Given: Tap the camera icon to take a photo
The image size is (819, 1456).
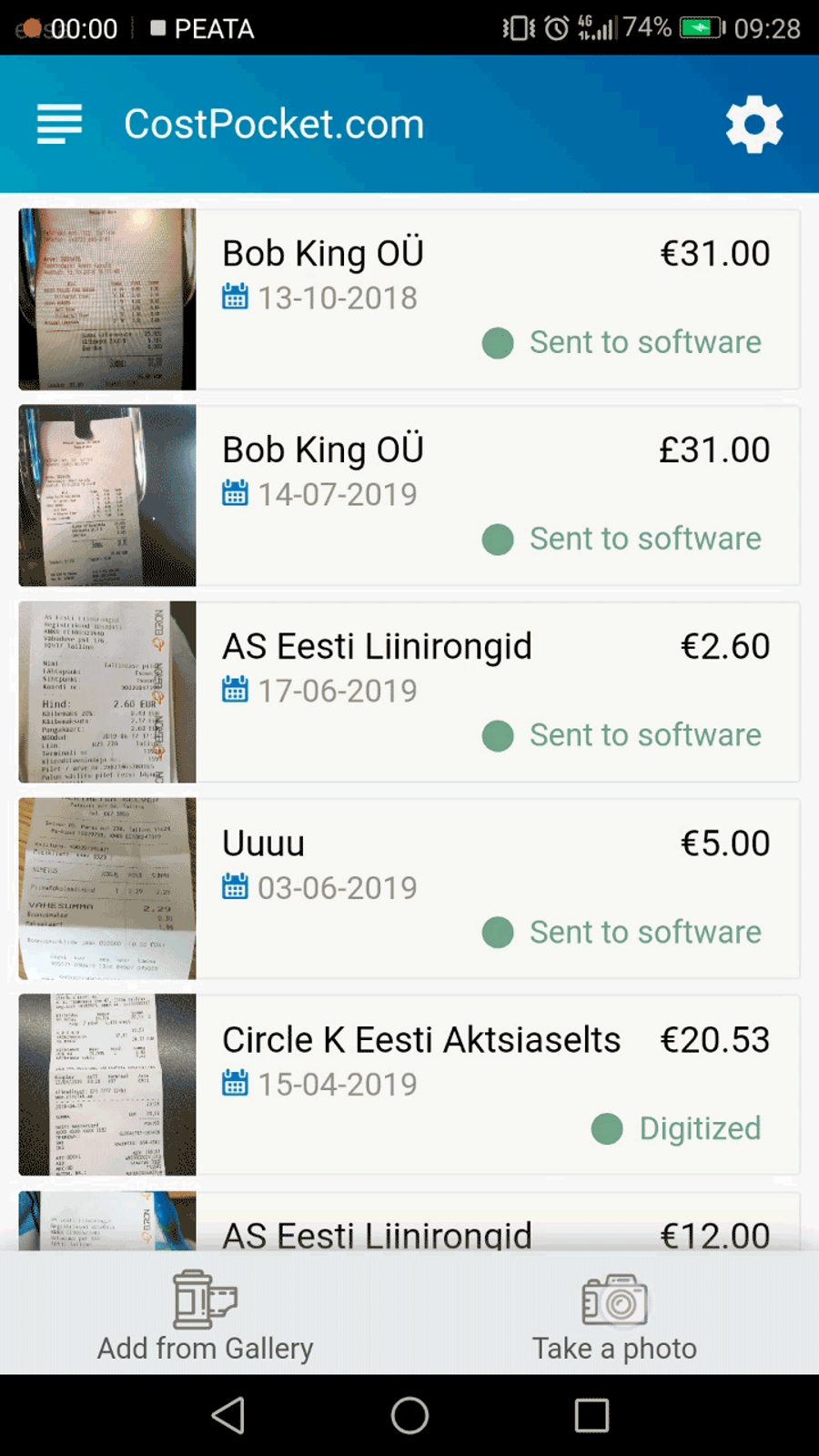Looking at the screenshot, I should [613, 1301].
